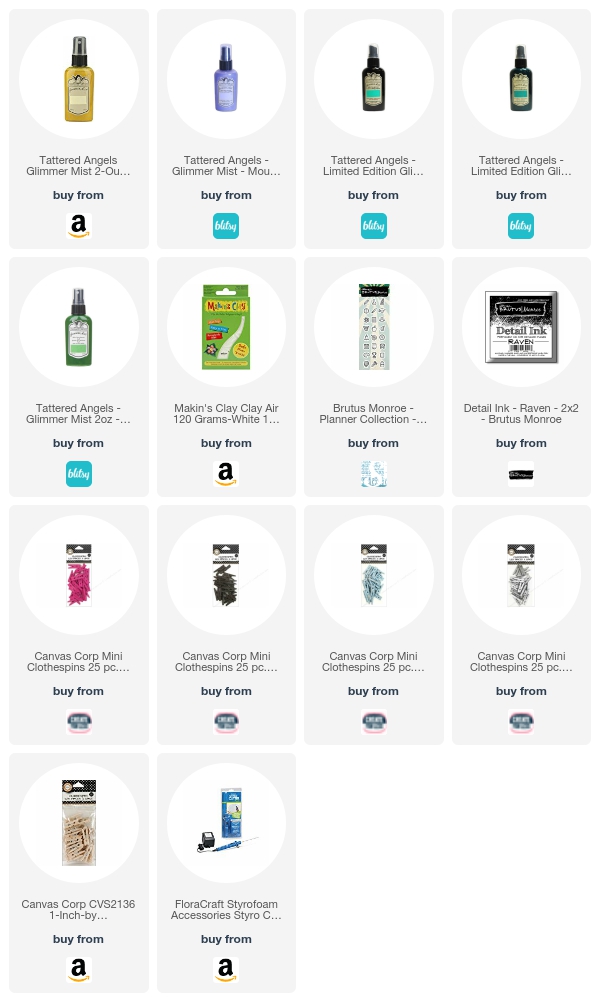This screenshot has width=600, height=1001.
Task: Open Brutus Monroe Planner Collection card
Action: click(x=373, y=328)
